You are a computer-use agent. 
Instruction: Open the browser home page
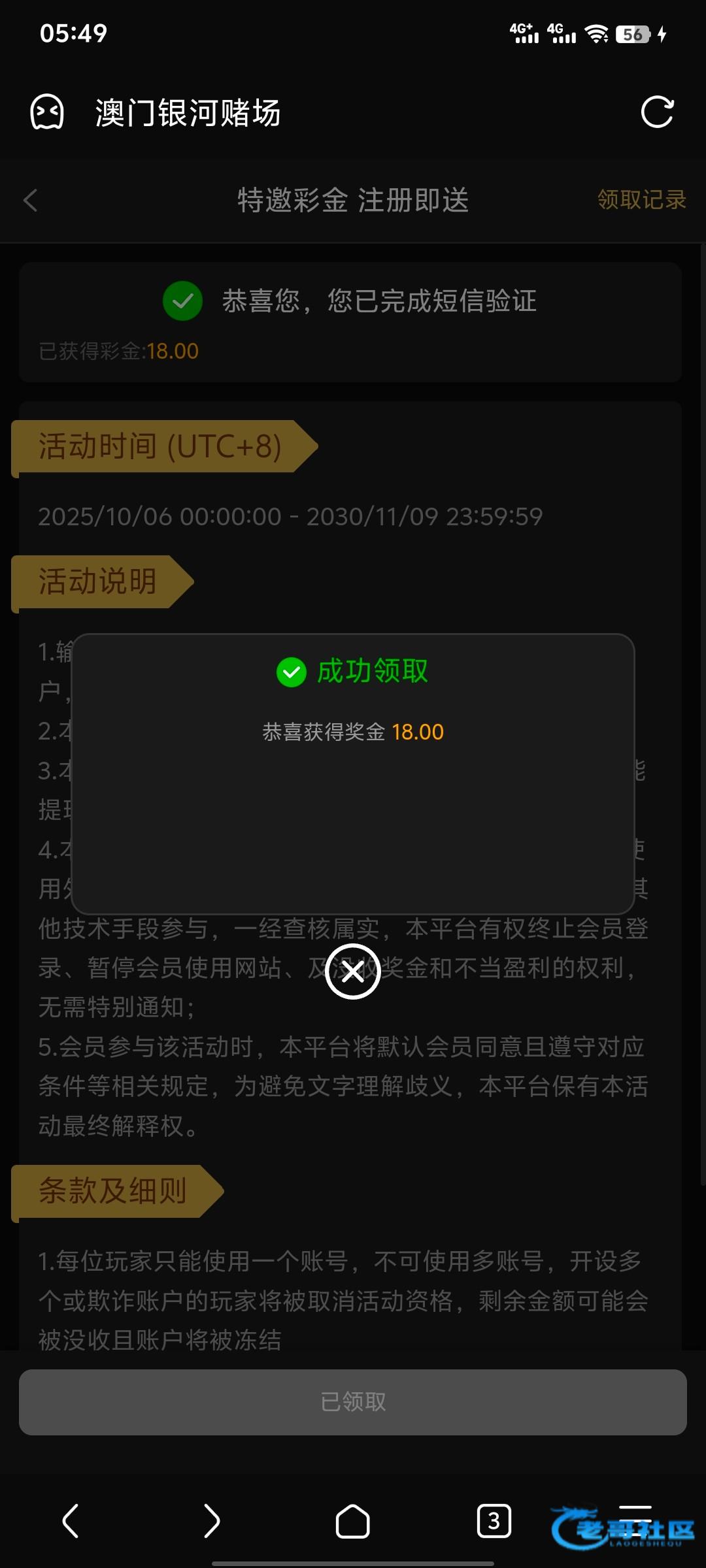(x=353, y=1521)
